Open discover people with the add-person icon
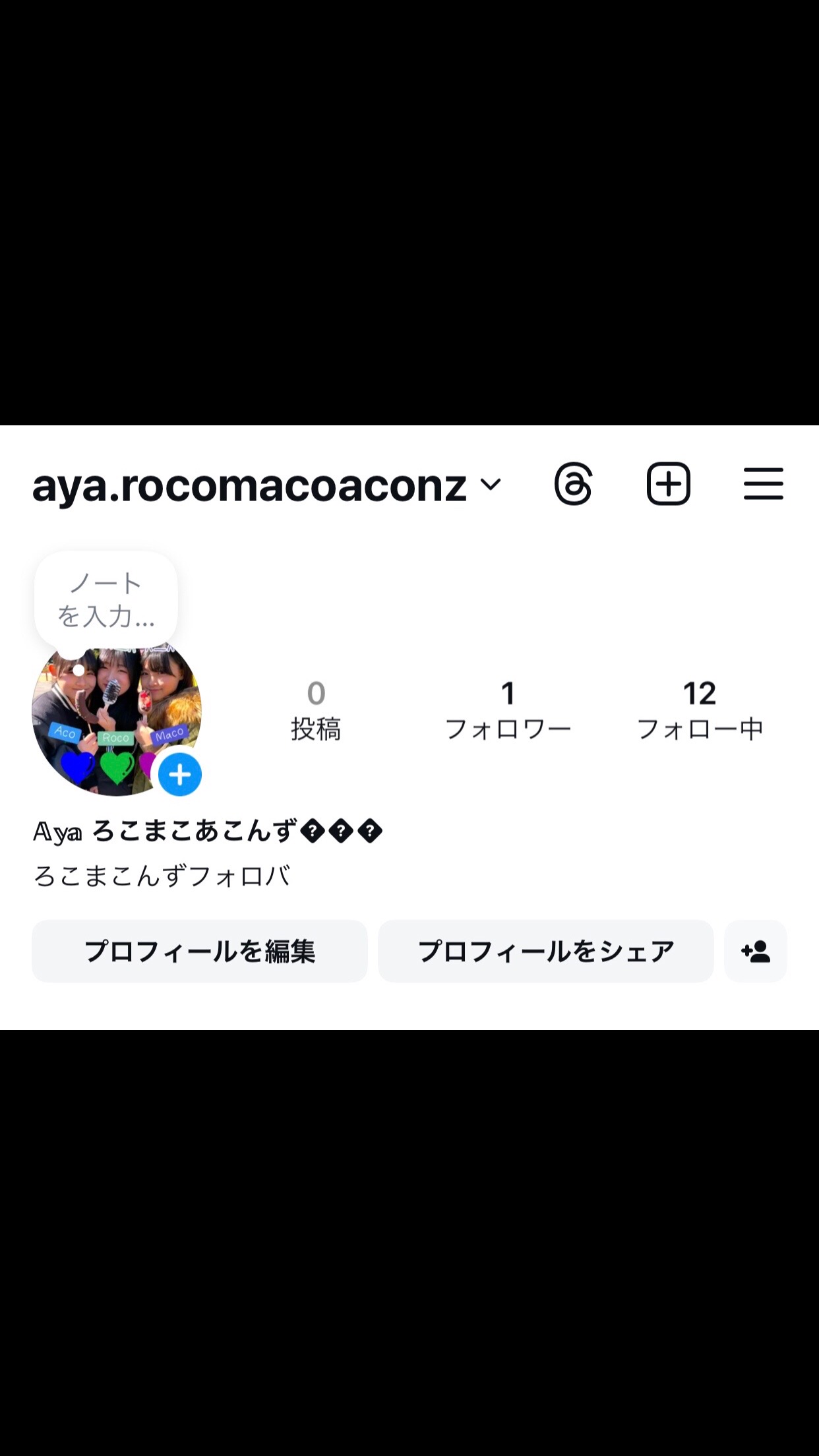819x1456 pixels. tap(756, 952)
